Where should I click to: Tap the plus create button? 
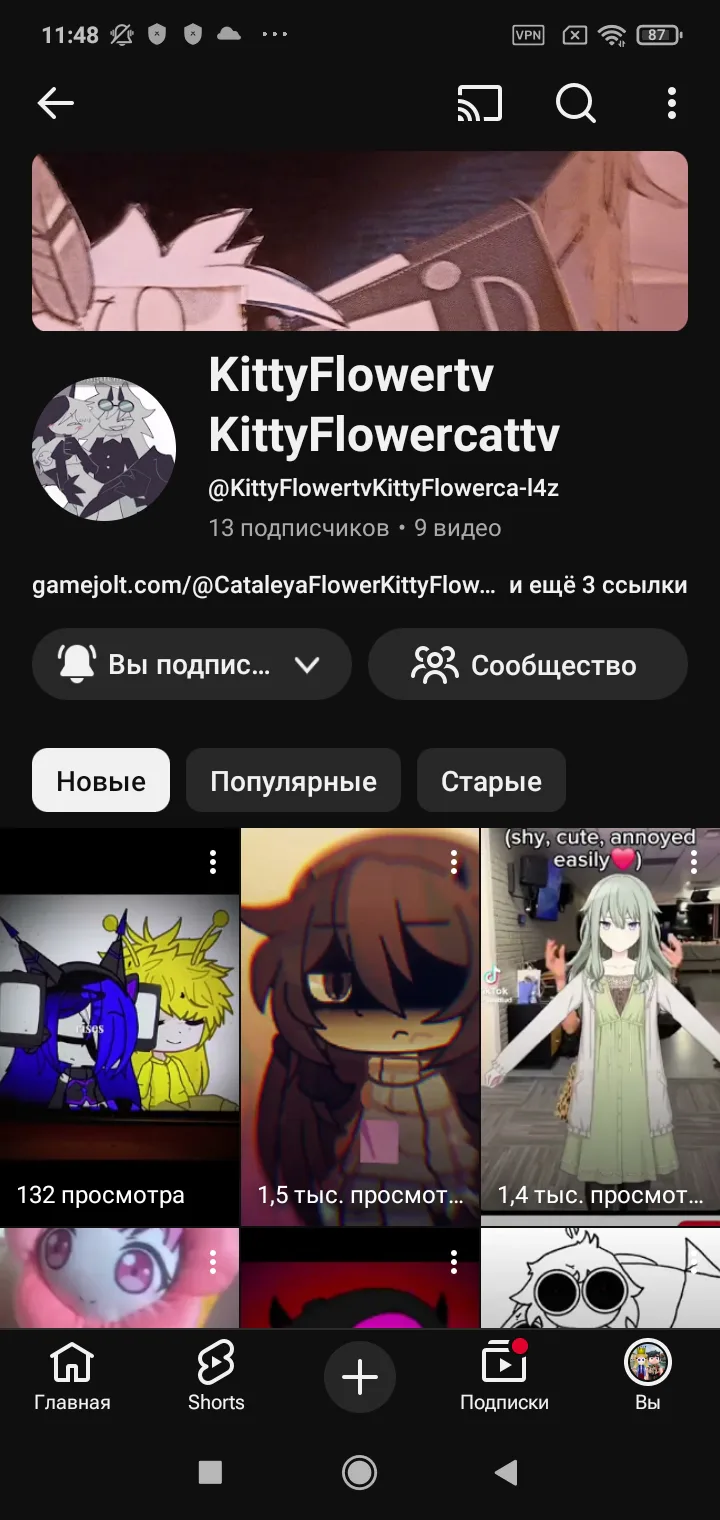360,1378
